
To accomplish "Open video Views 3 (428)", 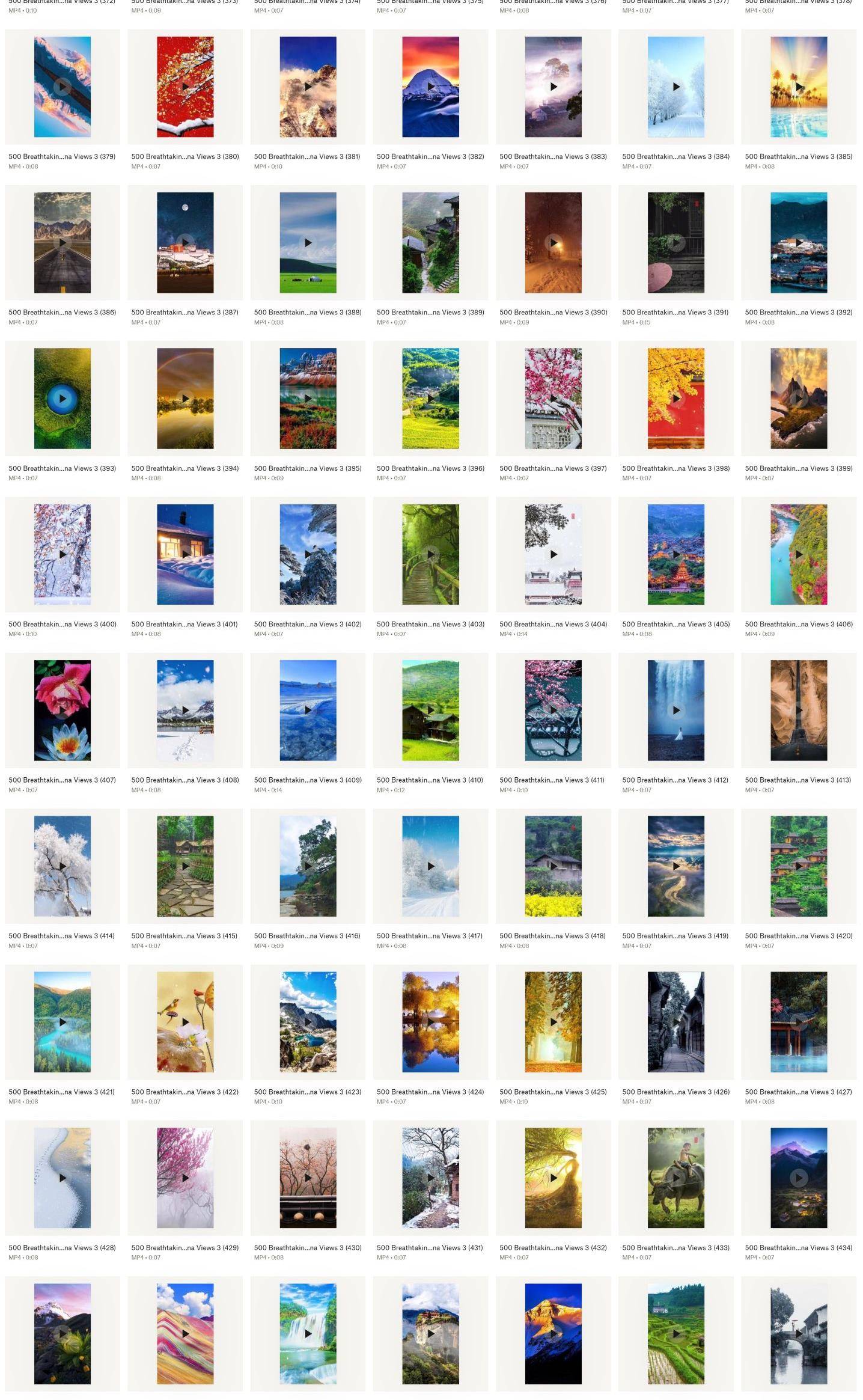I will tap(63, 1177).
